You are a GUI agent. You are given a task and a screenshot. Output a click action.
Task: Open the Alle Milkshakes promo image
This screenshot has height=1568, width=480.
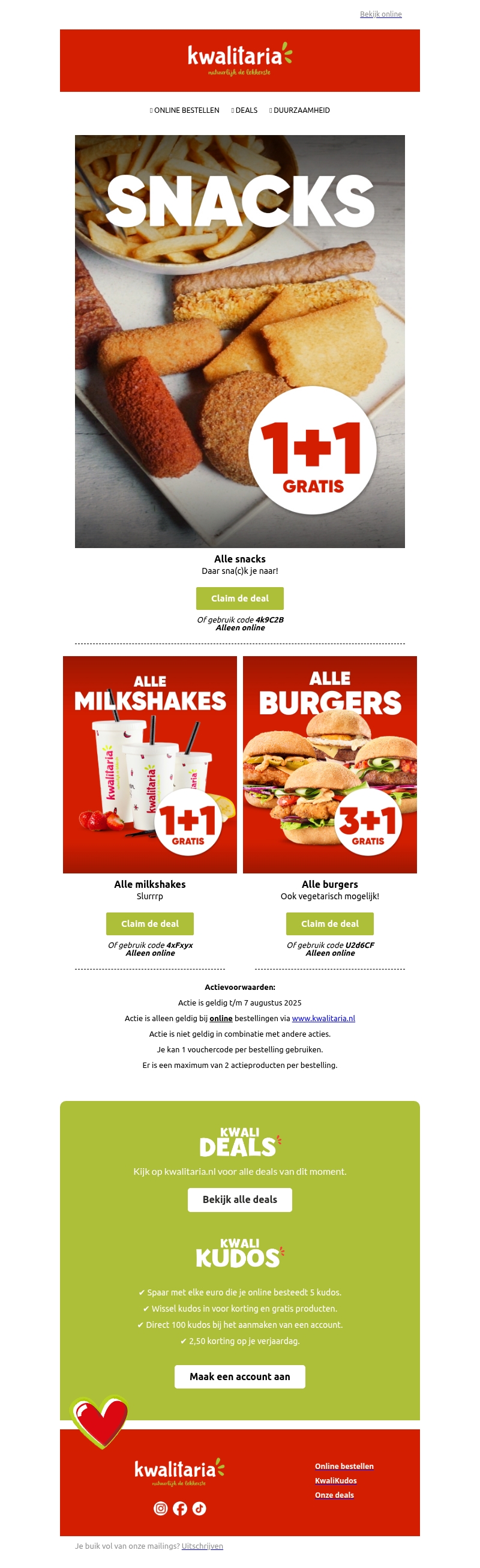[149, 764]
